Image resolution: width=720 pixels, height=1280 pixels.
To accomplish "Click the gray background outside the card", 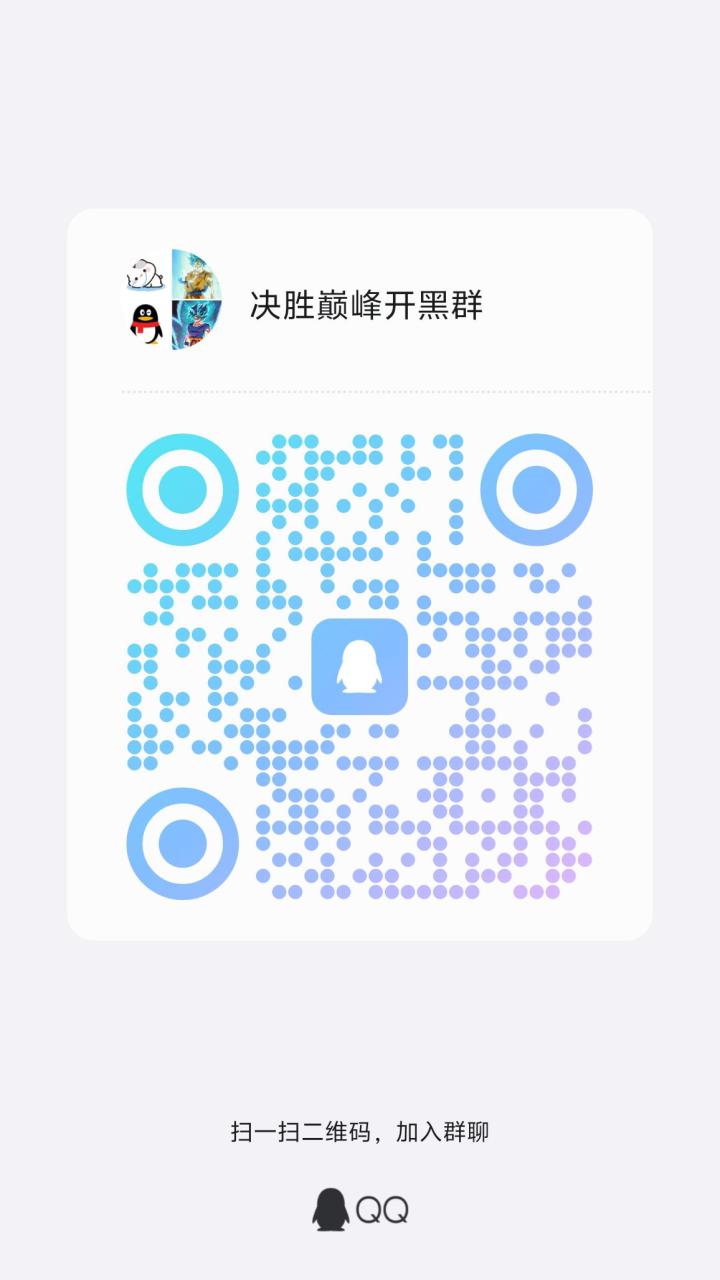I will (360, 100).
